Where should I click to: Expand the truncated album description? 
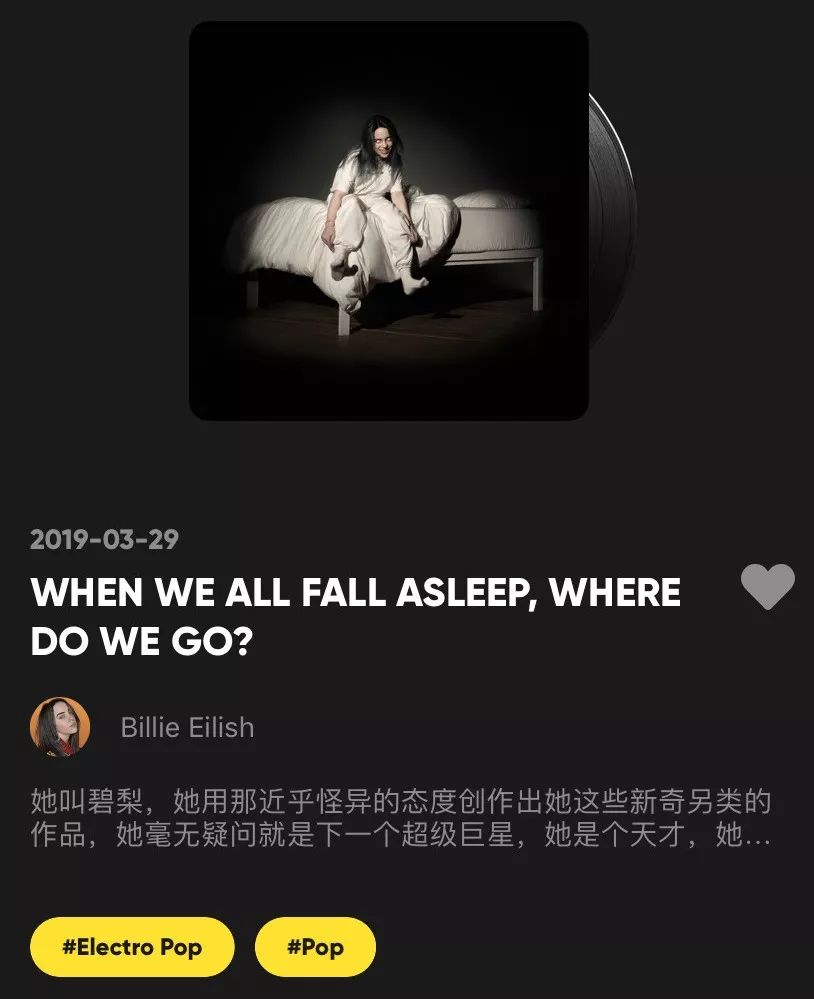400,818
